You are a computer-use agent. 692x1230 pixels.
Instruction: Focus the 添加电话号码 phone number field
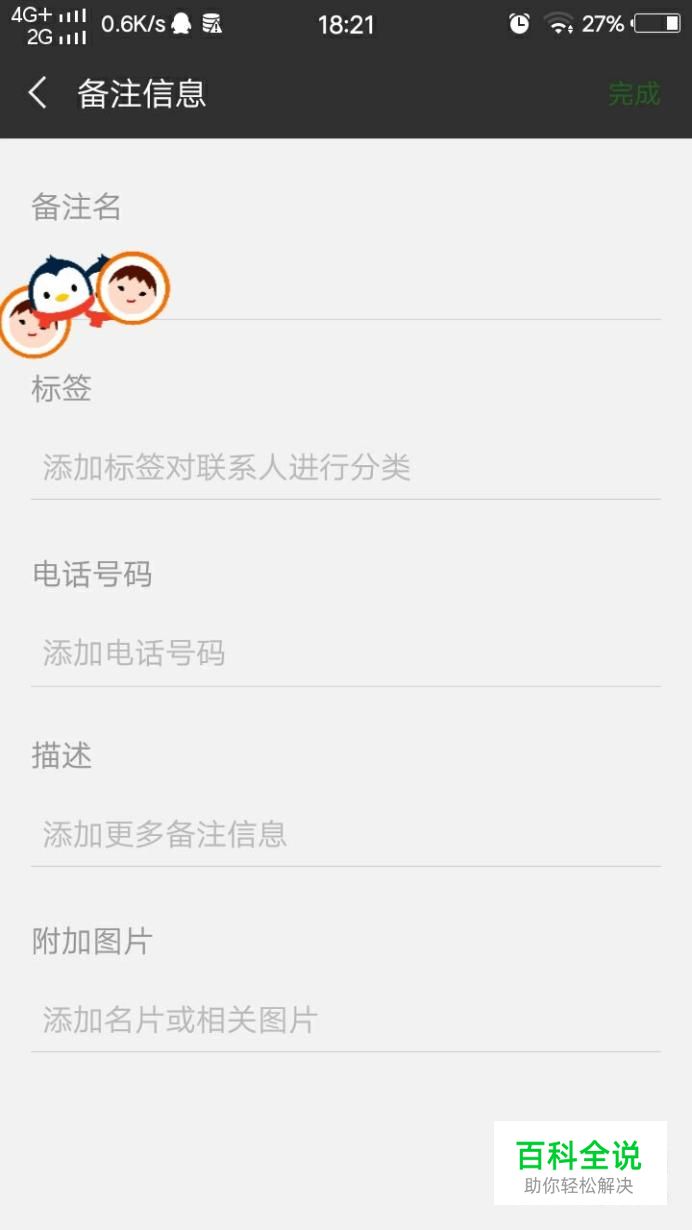click(x=346, y=654)
